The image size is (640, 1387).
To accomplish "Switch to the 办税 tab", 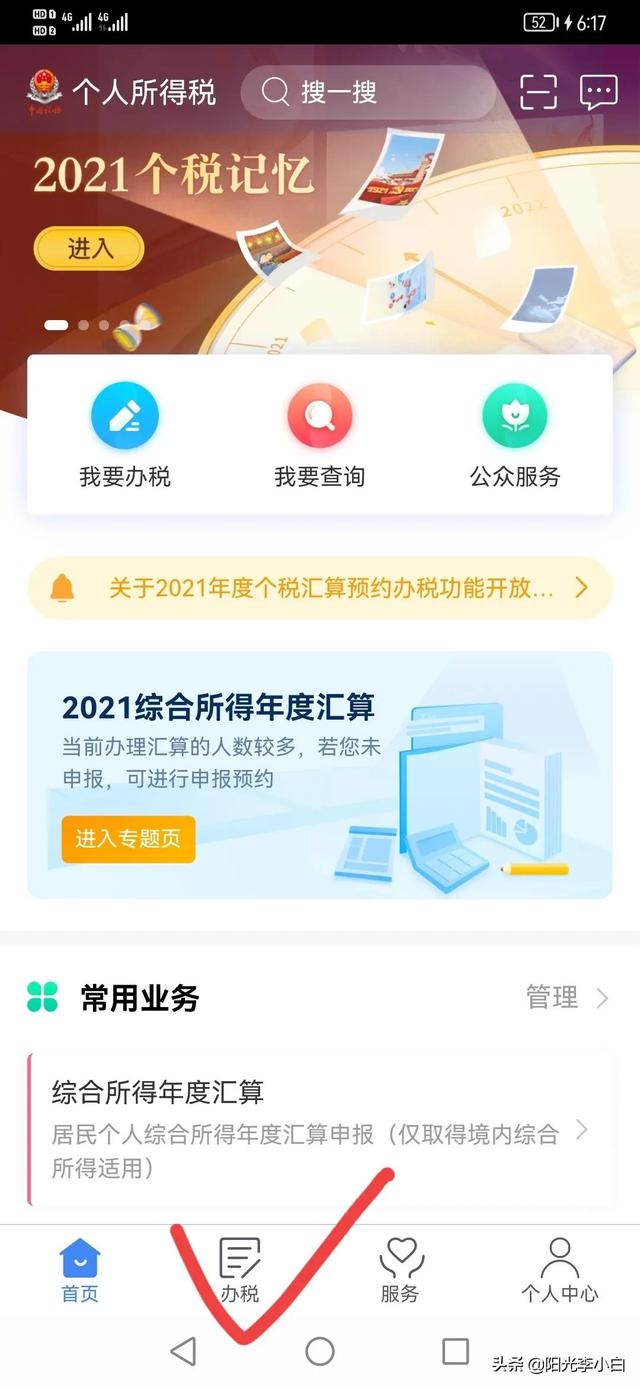I will pyautogui.click(x=240, y=1270).
